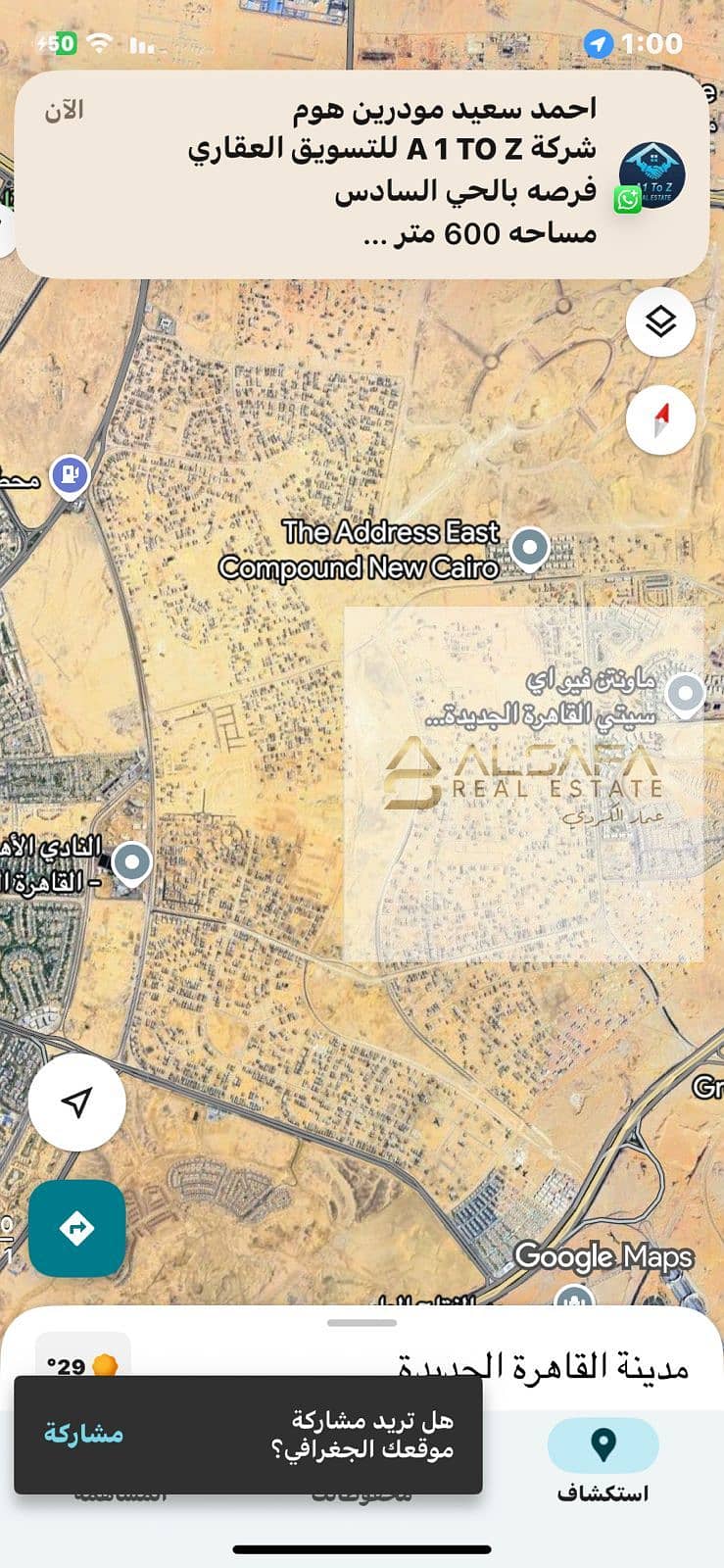Select The Address East Compound pin

[x=530, y=548]
